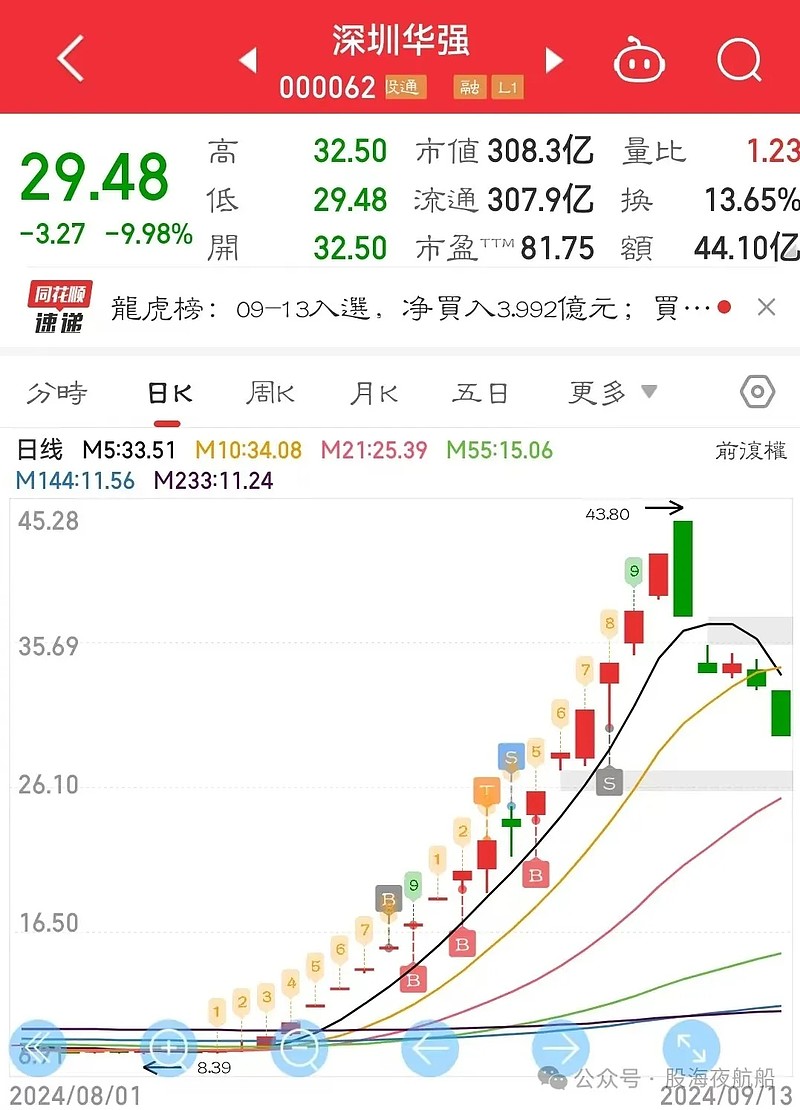
Task: Switch to the 周K tab
Action: (270, 393)
